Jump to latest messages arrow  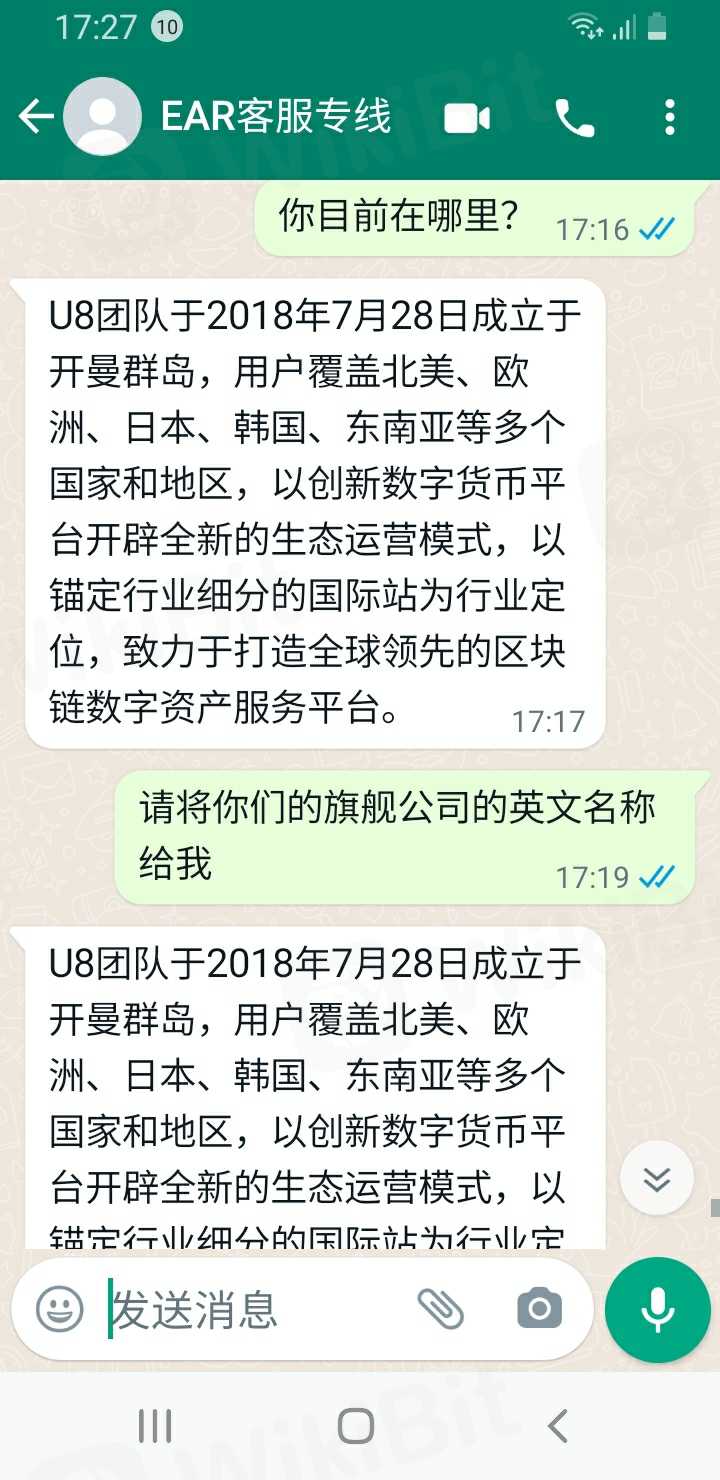[657, 1179]
